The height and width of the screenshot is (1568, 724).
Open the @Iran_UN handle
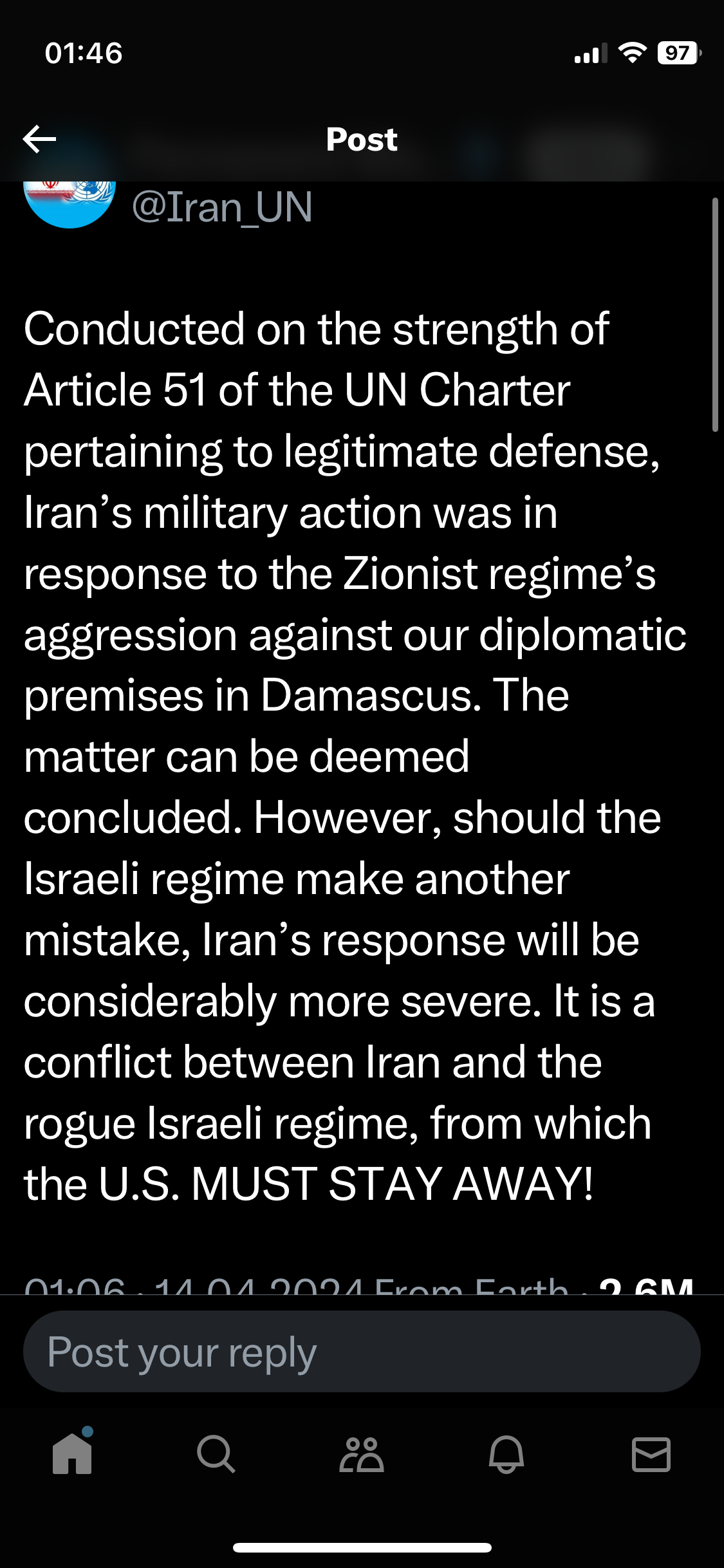[x=222, y=207]
